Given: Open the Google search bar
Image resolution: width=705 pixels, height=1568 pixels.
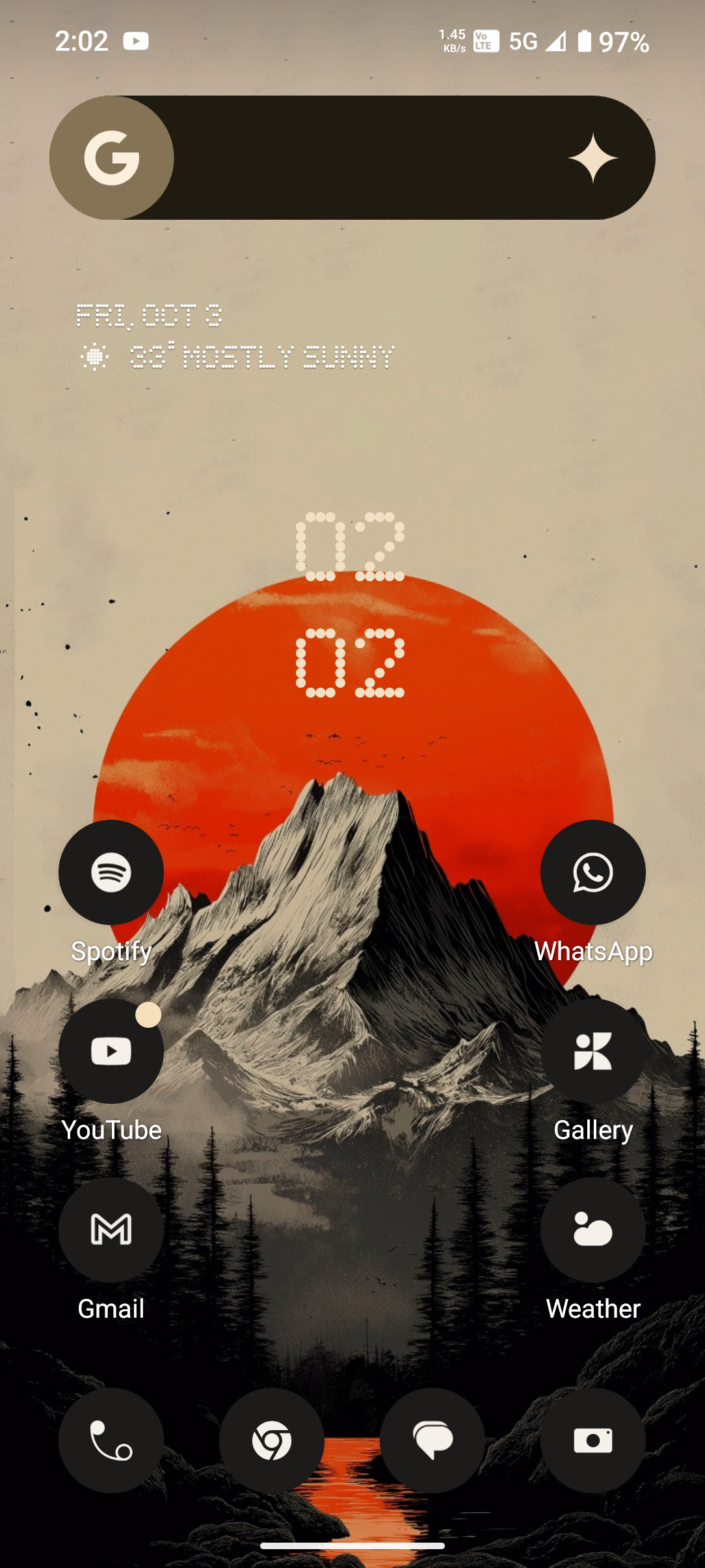Looking at the screenshot, I should pyautogui.click(x=364, y=158).
